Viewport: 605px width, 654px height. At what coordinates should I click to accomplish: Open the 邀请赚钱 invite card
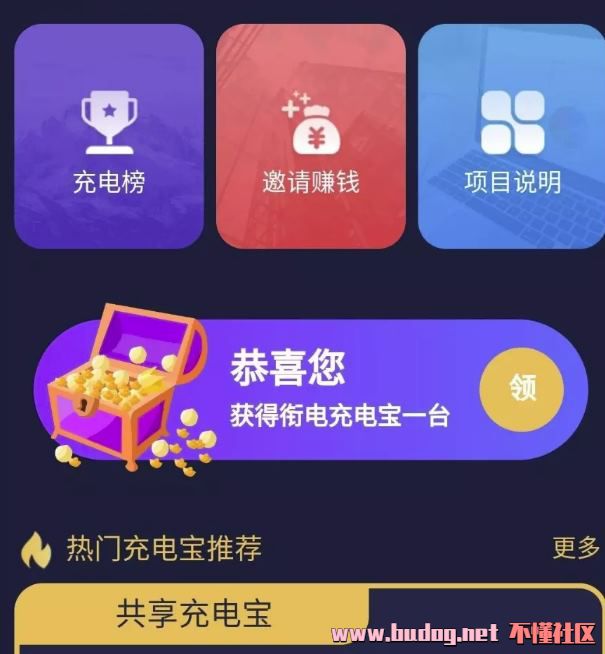click(x=310, y=137)
